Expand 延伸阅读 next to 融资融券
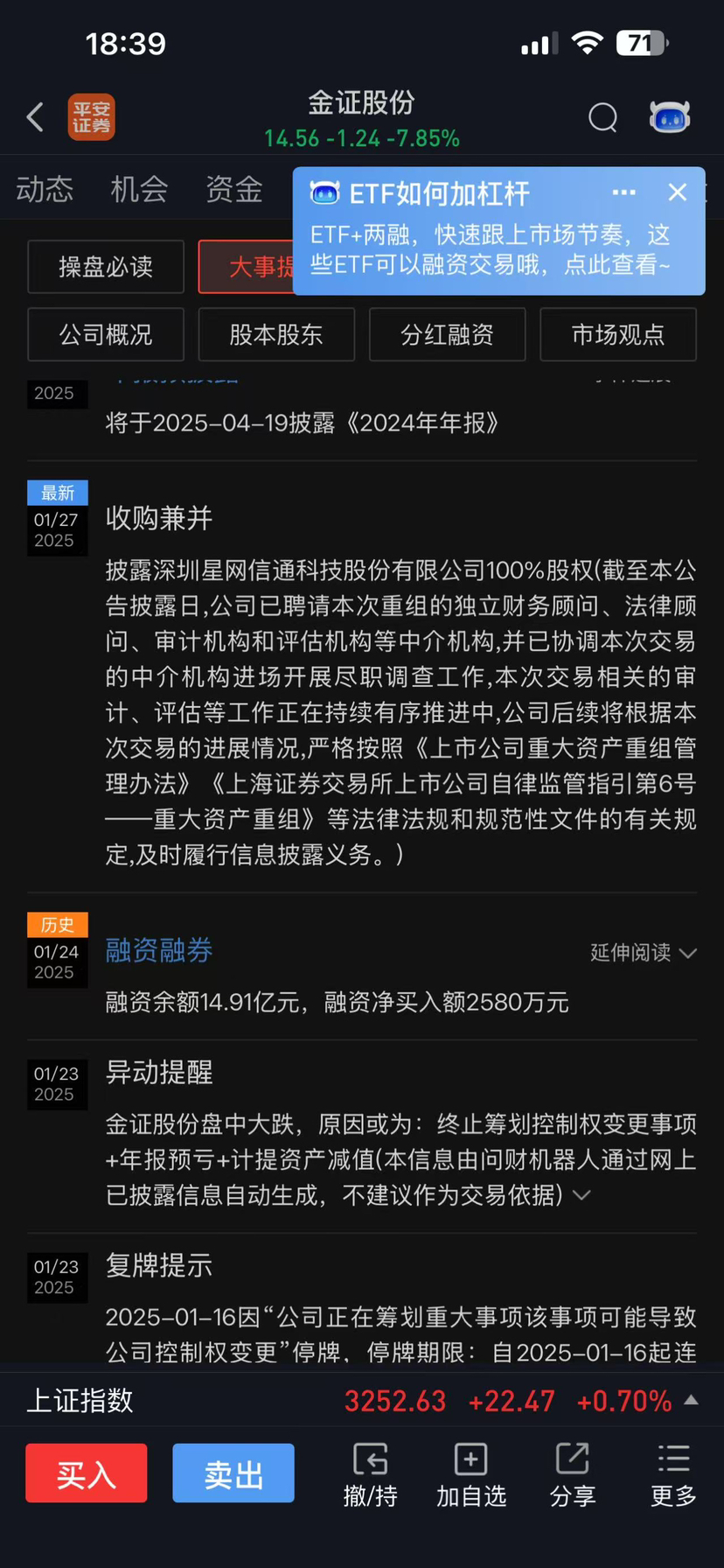The image size is (724, 1568). (644, 953)
